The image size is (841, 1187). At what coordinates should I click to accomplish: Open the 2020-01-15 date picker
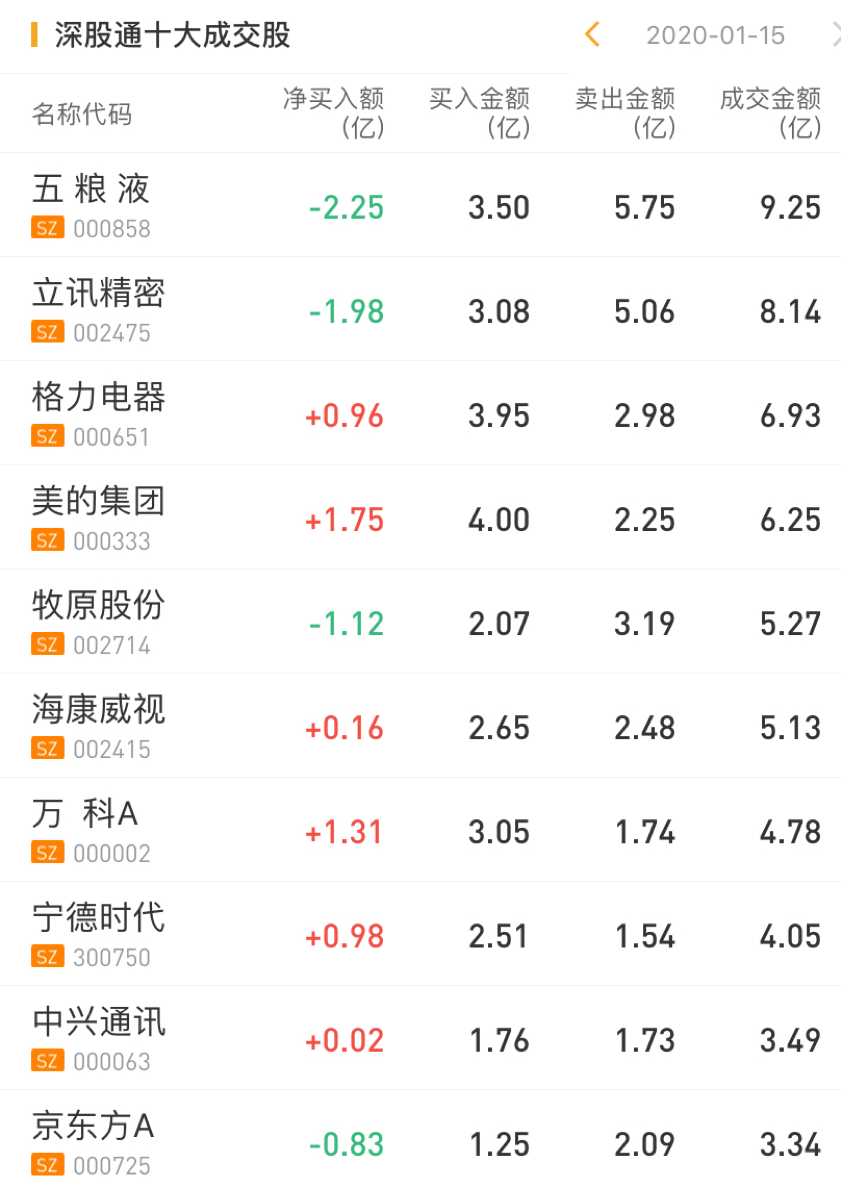coord(715,36)
